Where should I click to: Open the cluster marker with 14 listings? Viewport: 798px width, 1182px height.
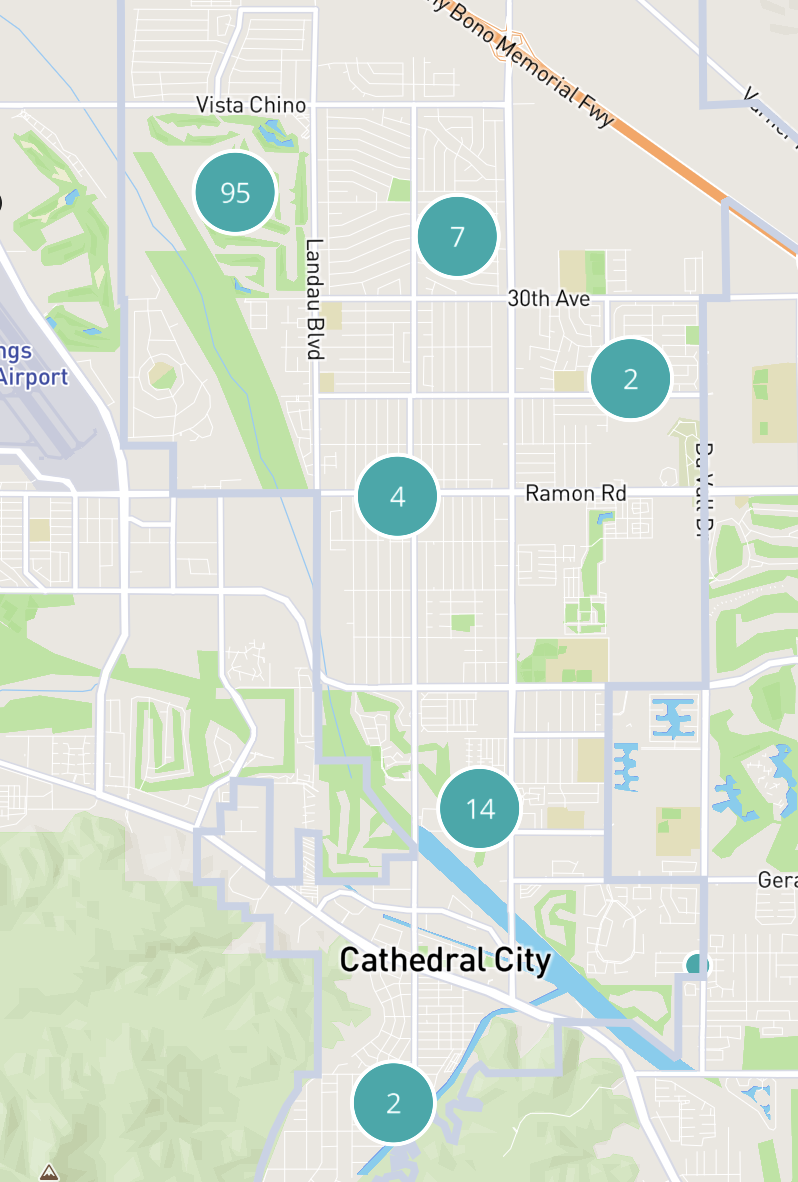(x=480, y=809)
